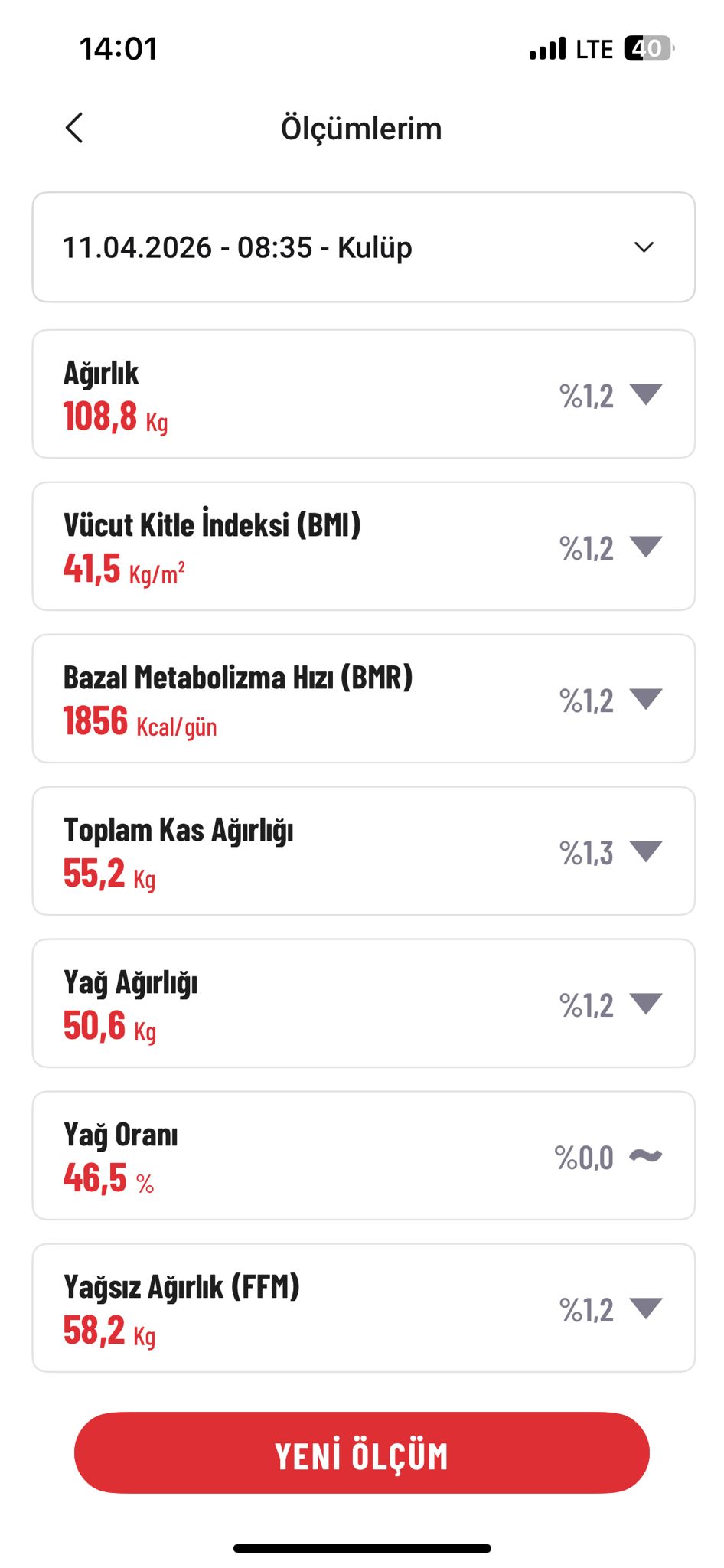Go back from the Ölçümlerim screen

(74, 128)
